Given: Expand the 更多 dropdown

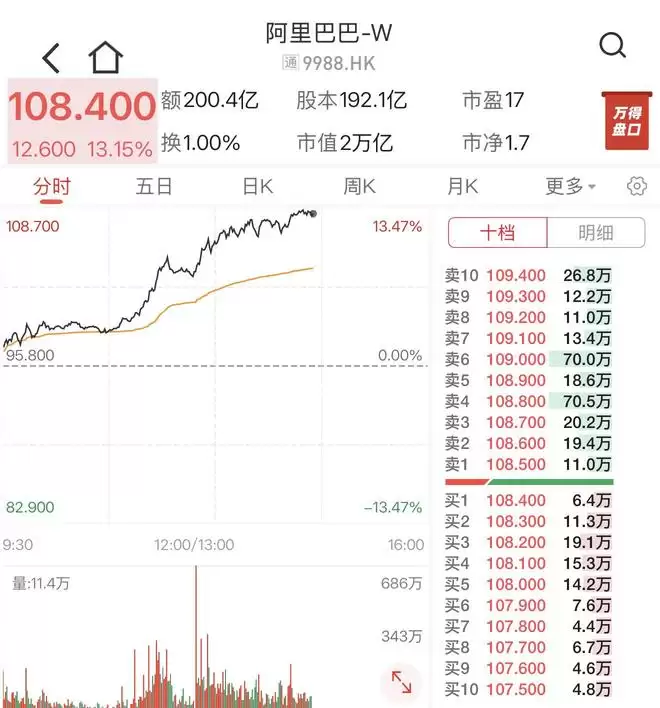Looking at the screenshot, I should (x=570, y=186).
